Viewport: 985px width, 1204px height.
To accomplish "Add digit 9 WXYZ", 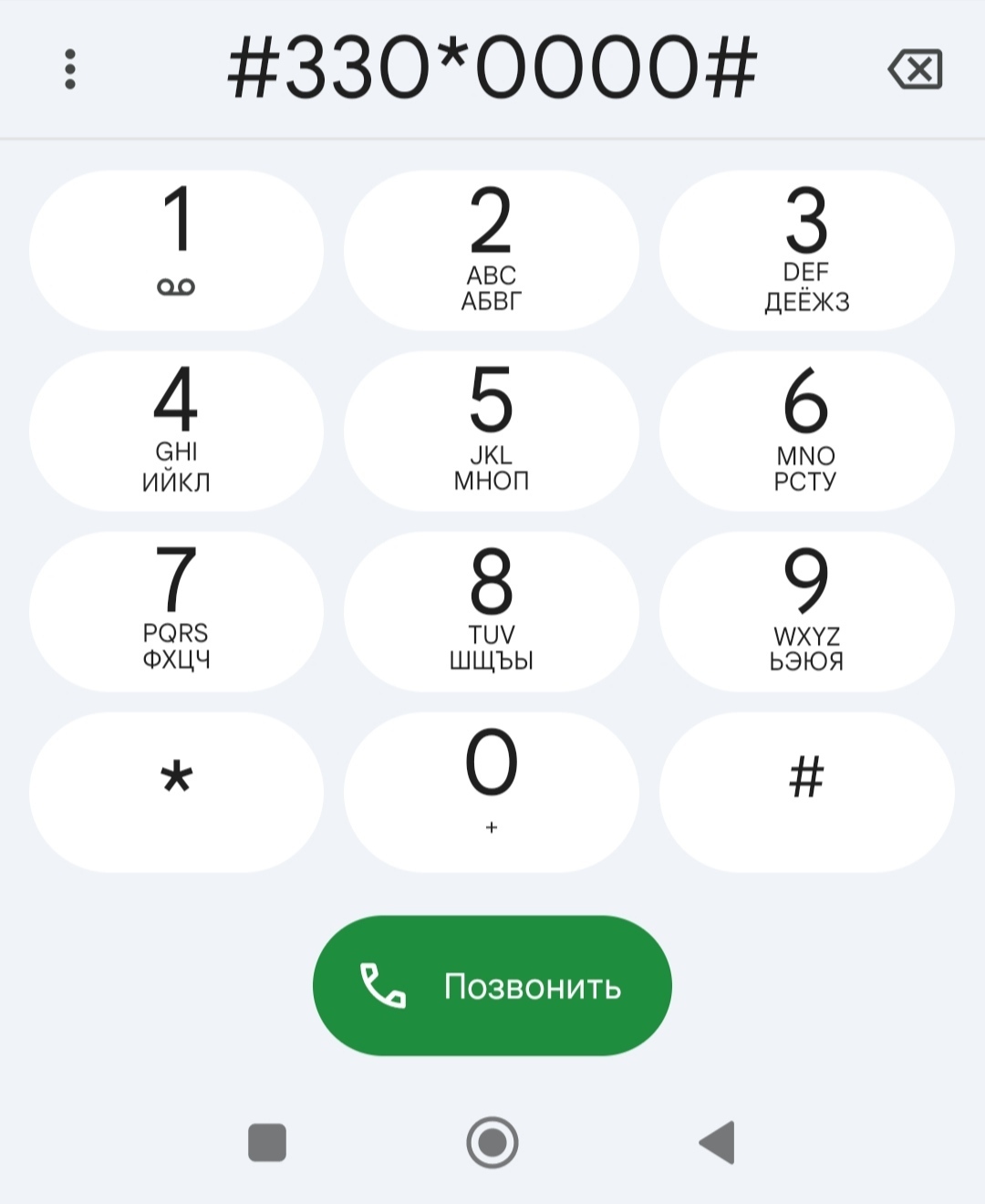I will (x=806, y=611).
